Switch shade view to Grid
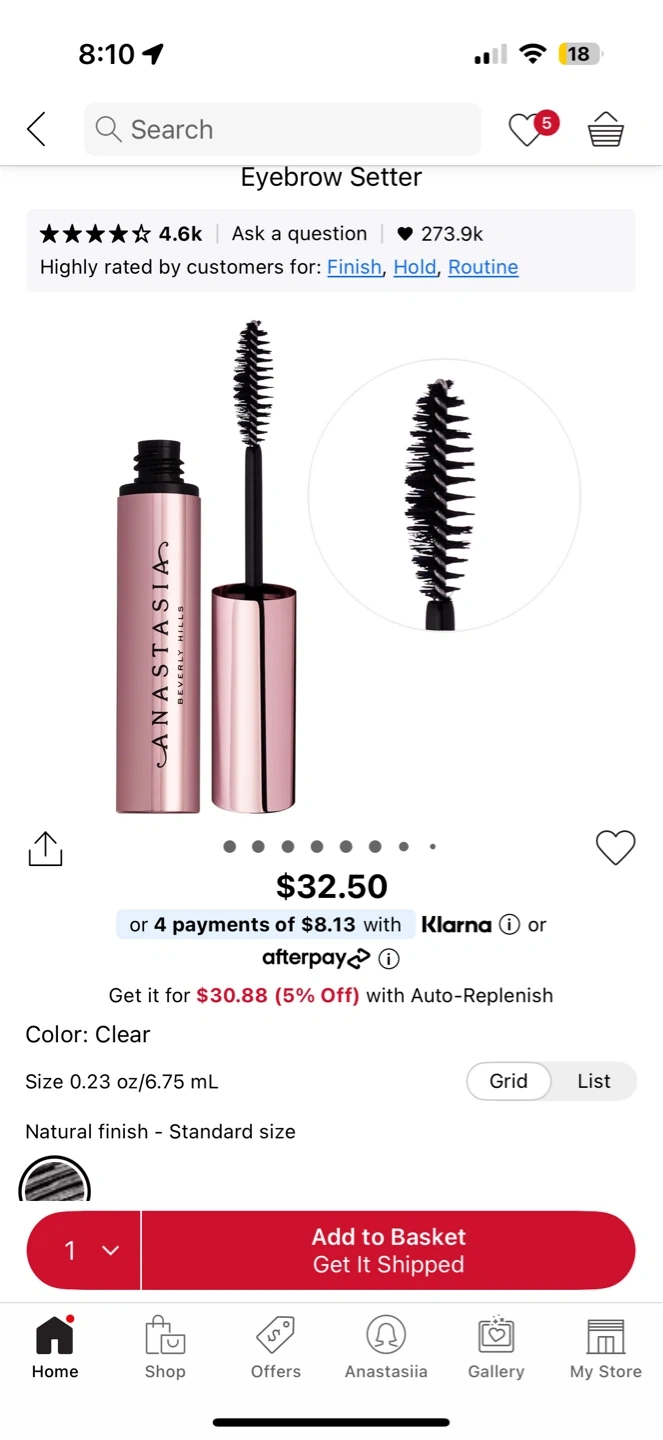 pos(508,1081)
